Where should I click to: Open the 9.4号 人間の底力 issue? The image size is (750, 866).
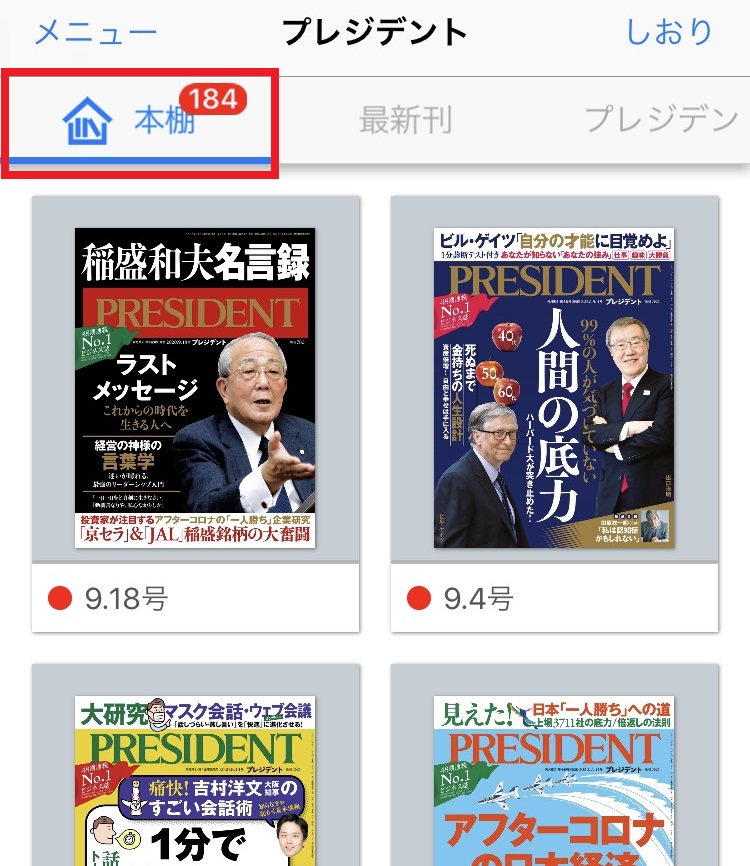(554, 388)
